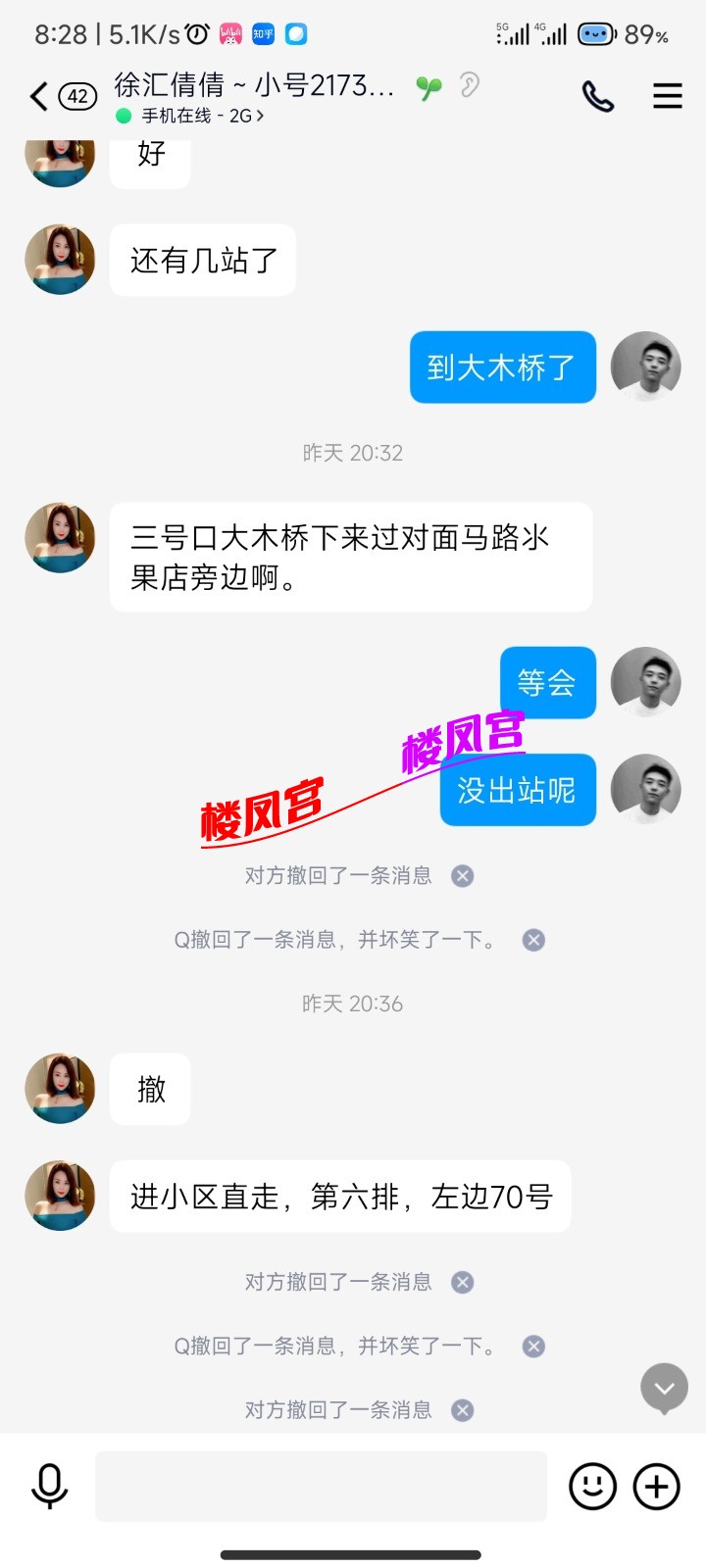706x1568 pixels.
Task: Tap the contact avatar beside 还有几站了
Action: coord(59,260)
